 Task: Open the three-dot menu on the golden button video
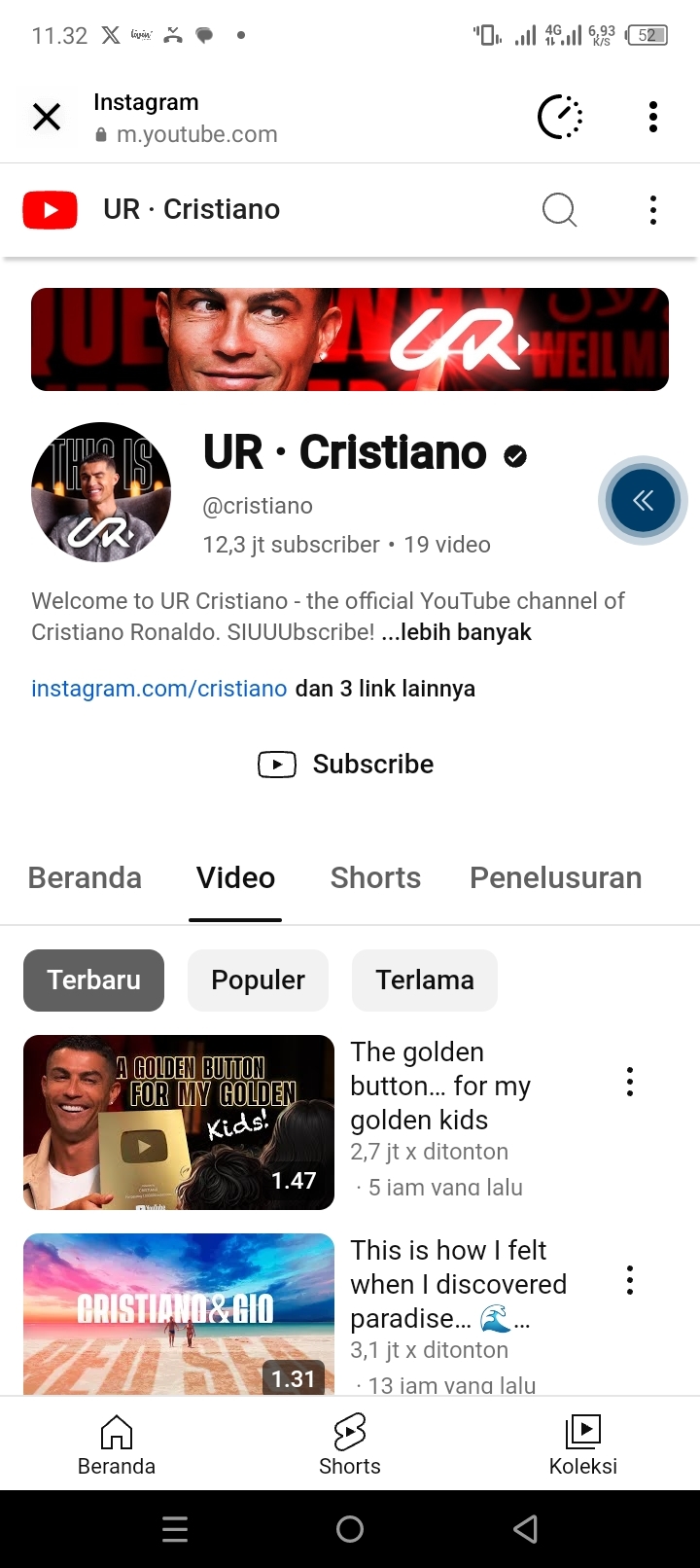tap(630, 1081)
